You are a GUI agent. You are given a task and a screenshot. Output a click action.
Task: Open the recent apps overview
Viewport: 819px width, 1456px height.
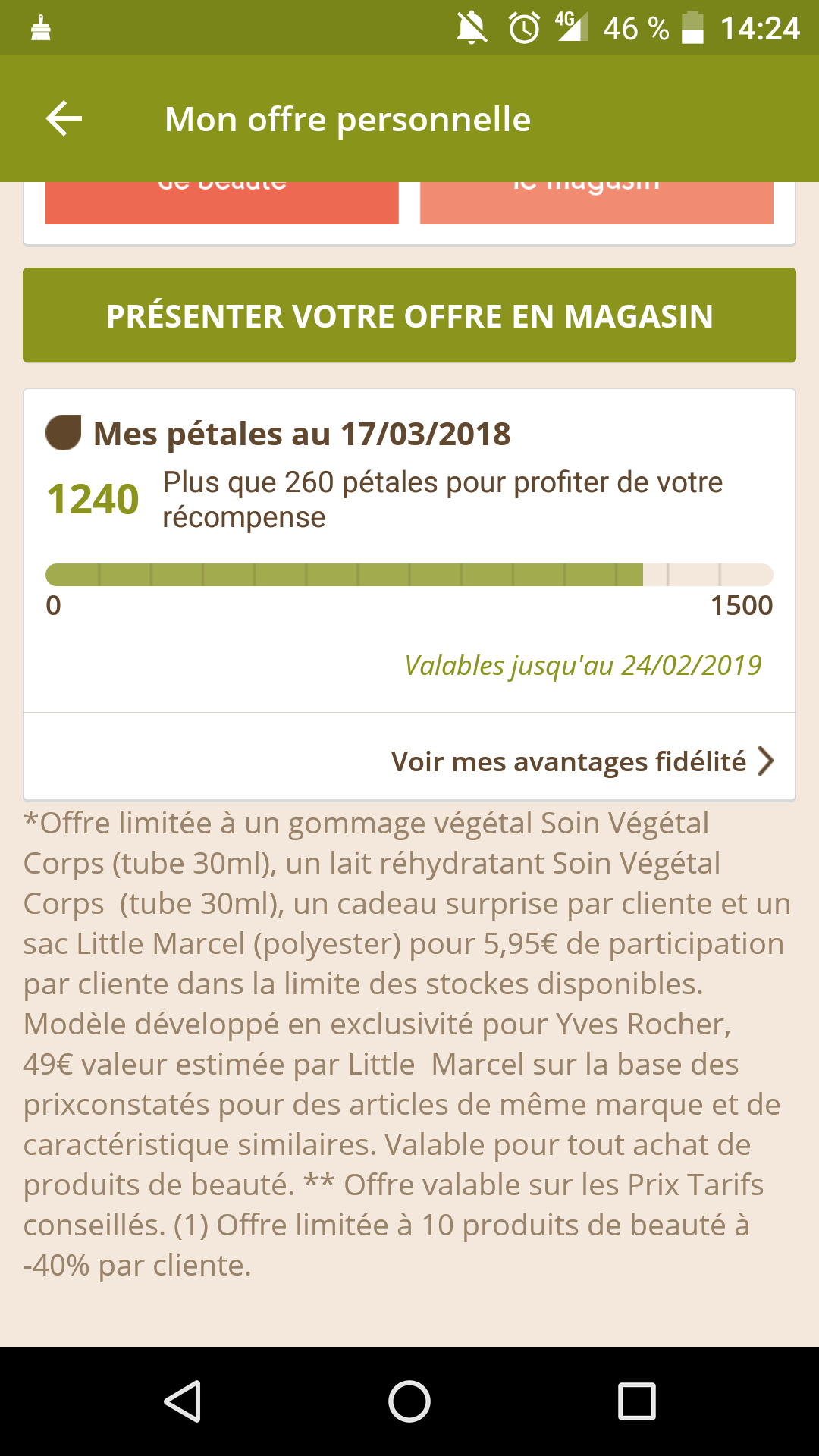pos(636,1401)
